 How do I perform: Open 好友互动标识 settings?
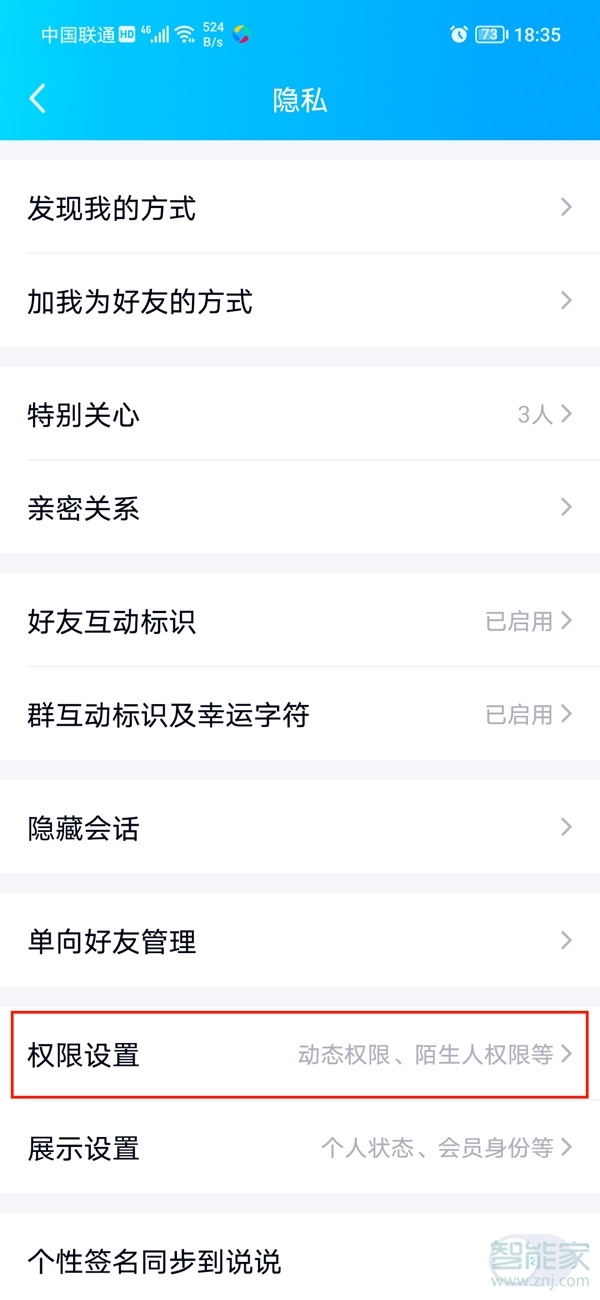pyautogui.click(x=300, y=621)
